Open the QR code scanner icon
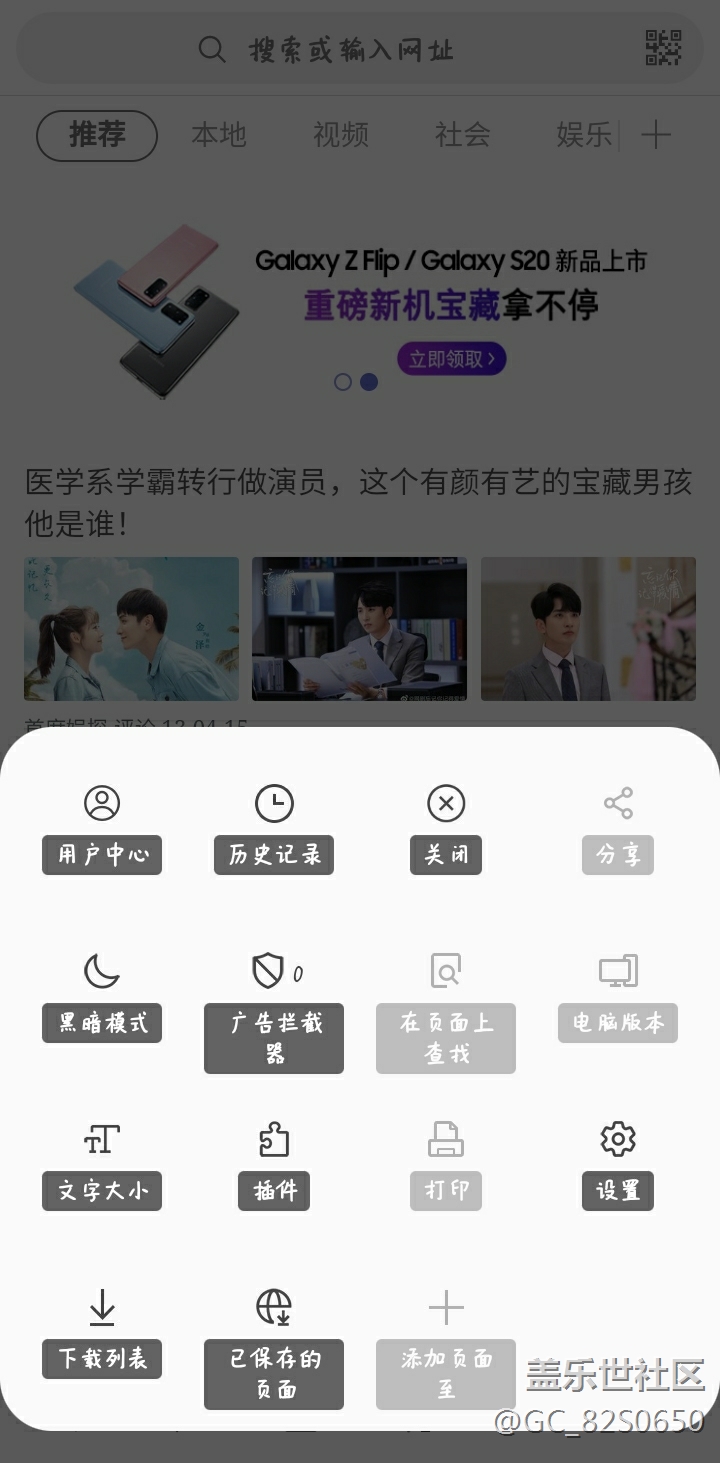720x1463 pixels. 663,48
